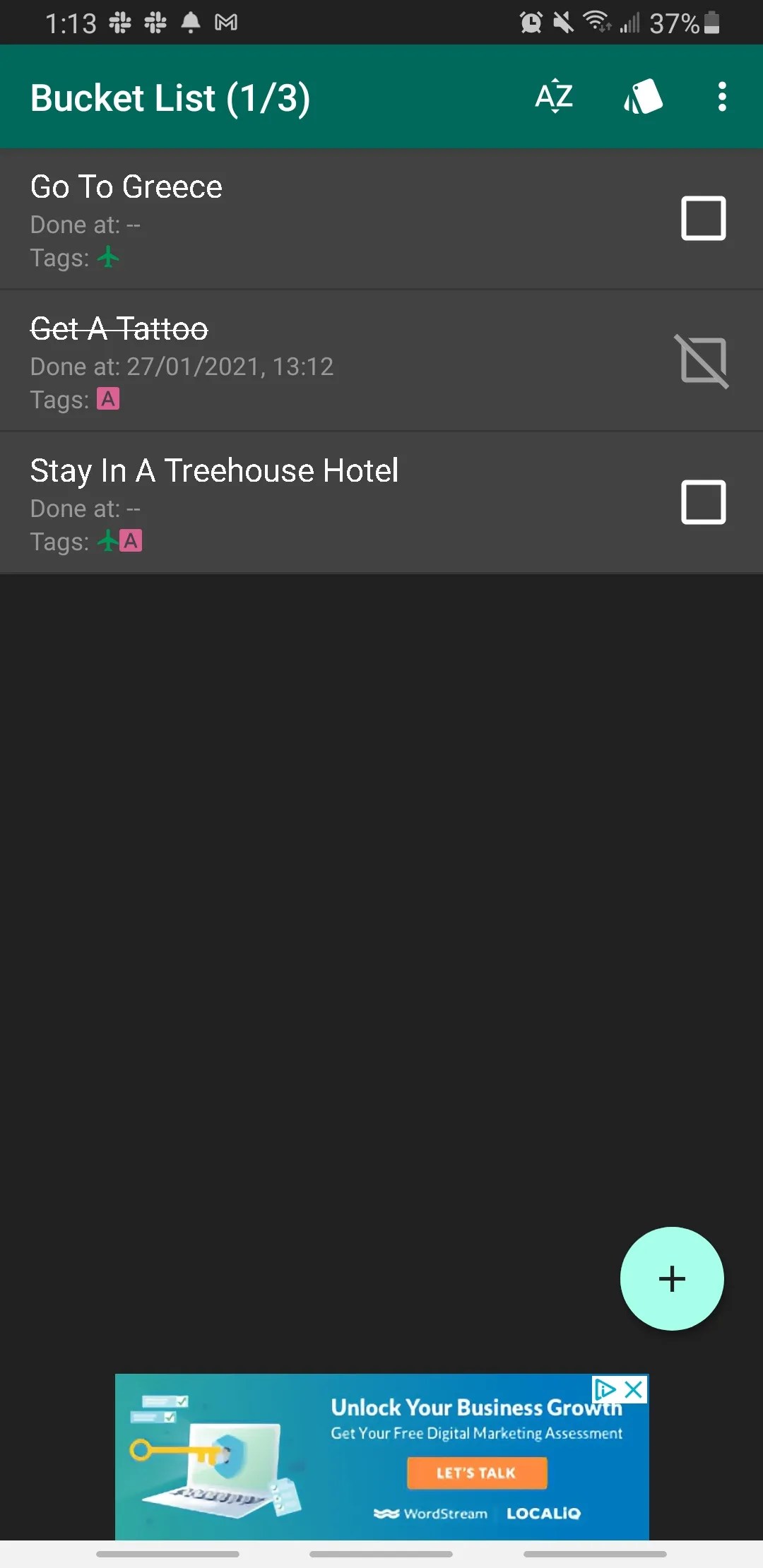Screen dimensions: 763x1568
Task: Click the tag filter icon in toolbar
Action: coord(644,97)
